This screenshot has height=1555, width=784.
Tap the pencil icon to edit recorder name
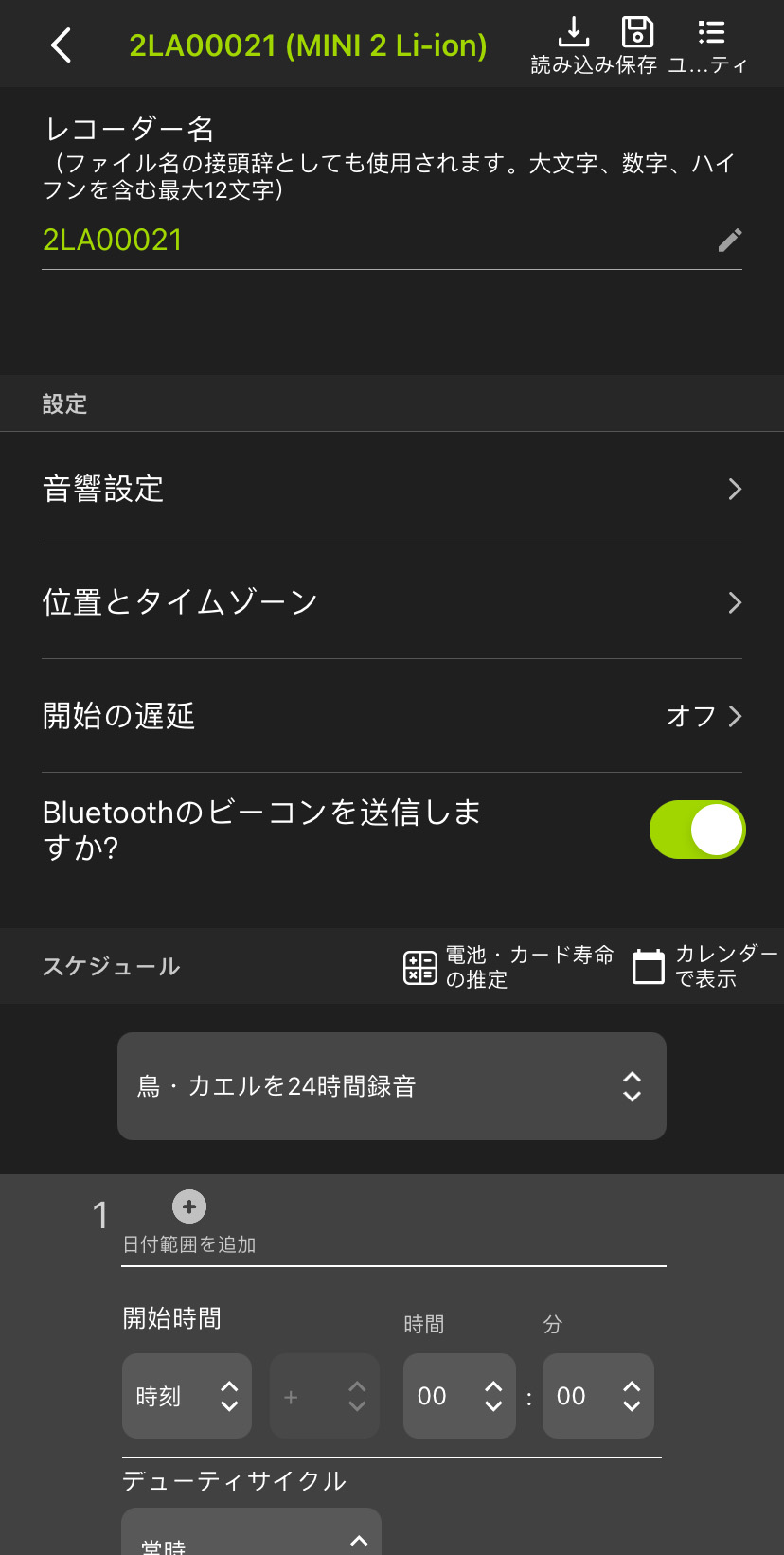[x=729, y=240]
